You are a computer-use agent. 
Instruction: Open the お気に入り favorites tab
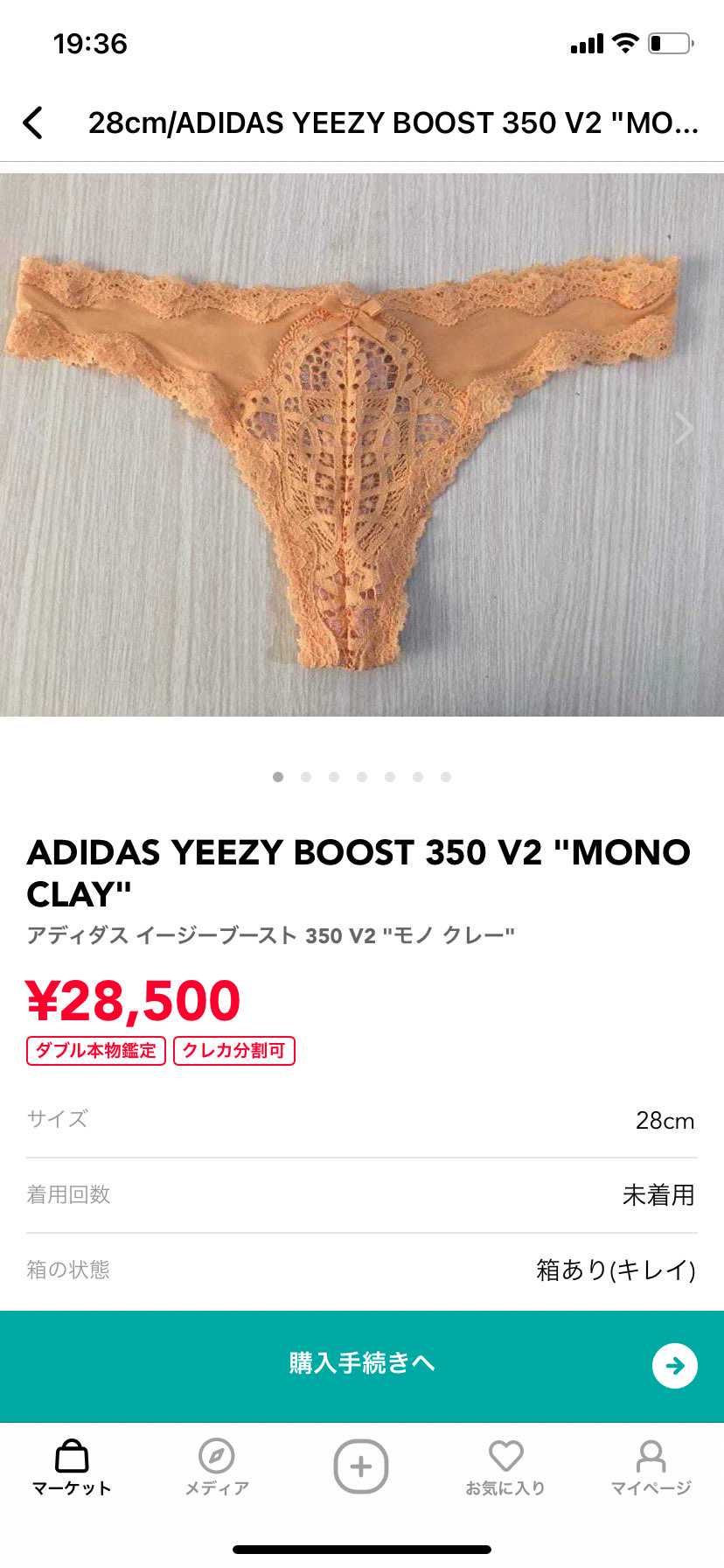tap(505, 1468)
